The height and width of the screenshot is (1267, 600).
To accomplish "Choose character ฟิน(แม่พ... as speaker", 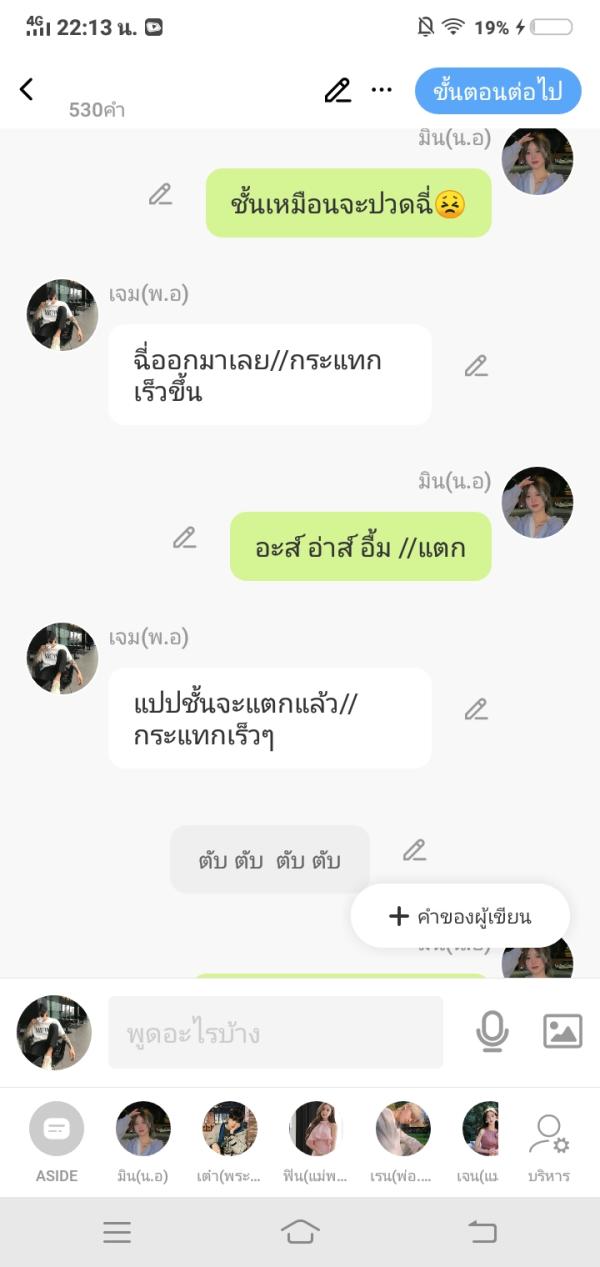I will point(316,1140).
